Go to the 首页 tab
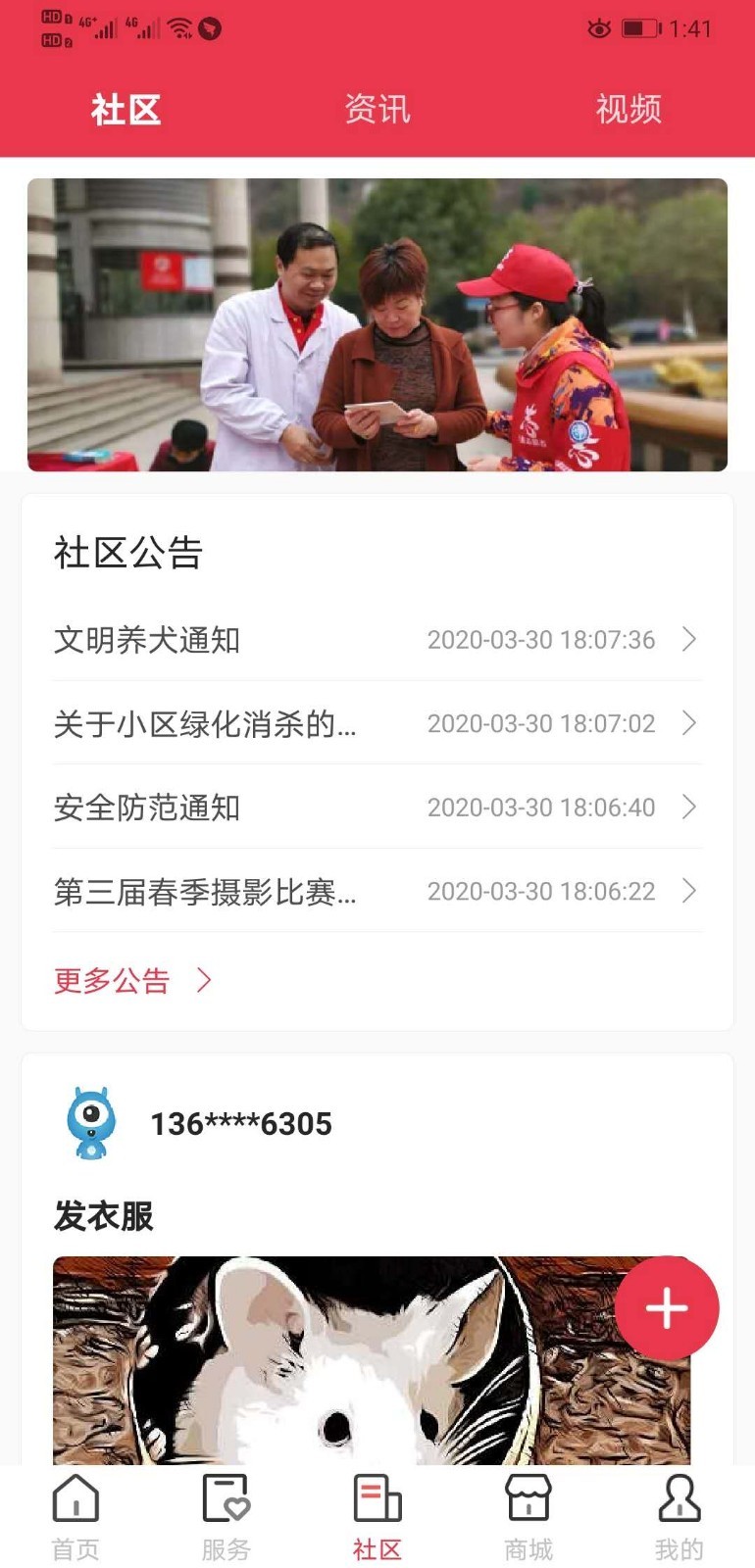This screenshot has width=755, height=1568. click(x=75, y=1517)
